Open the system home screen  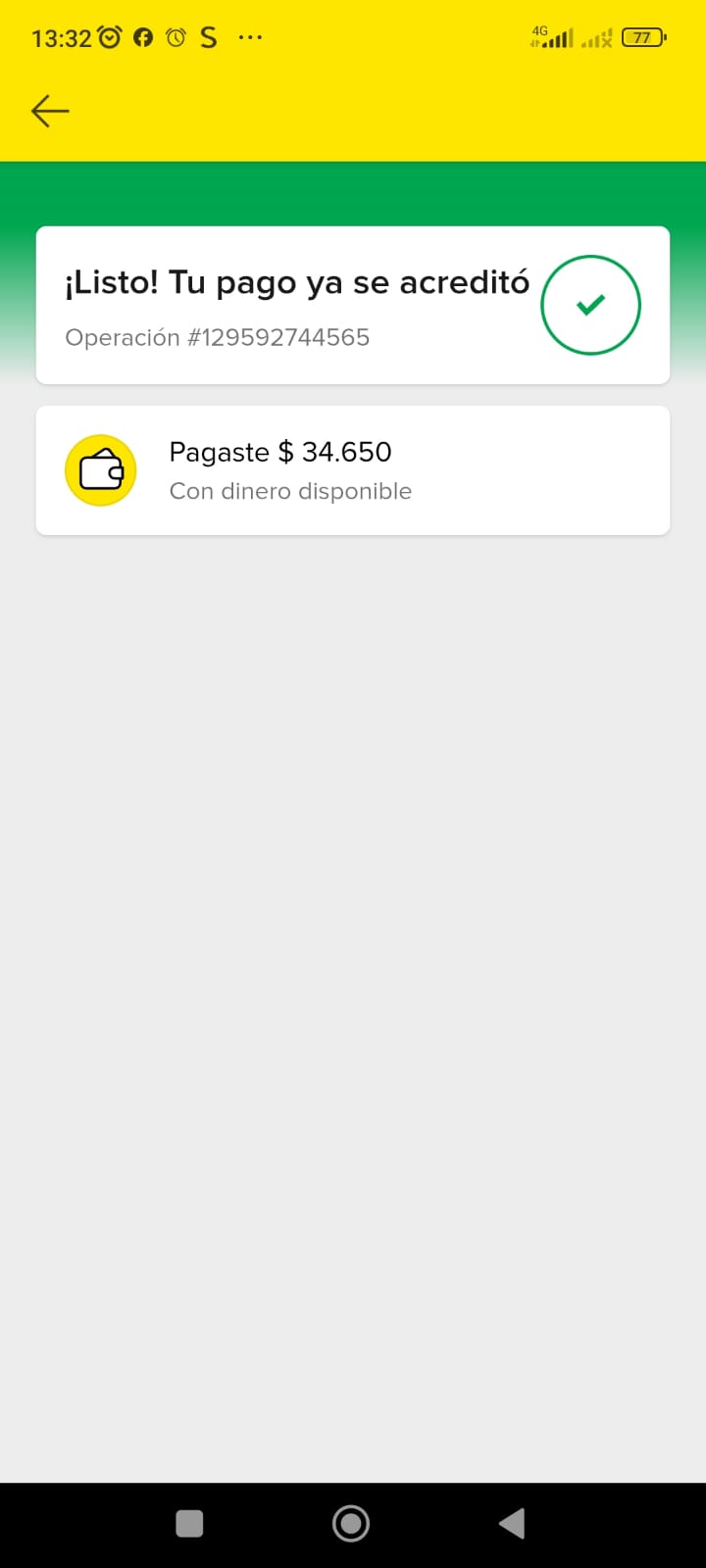point(351,1523)
